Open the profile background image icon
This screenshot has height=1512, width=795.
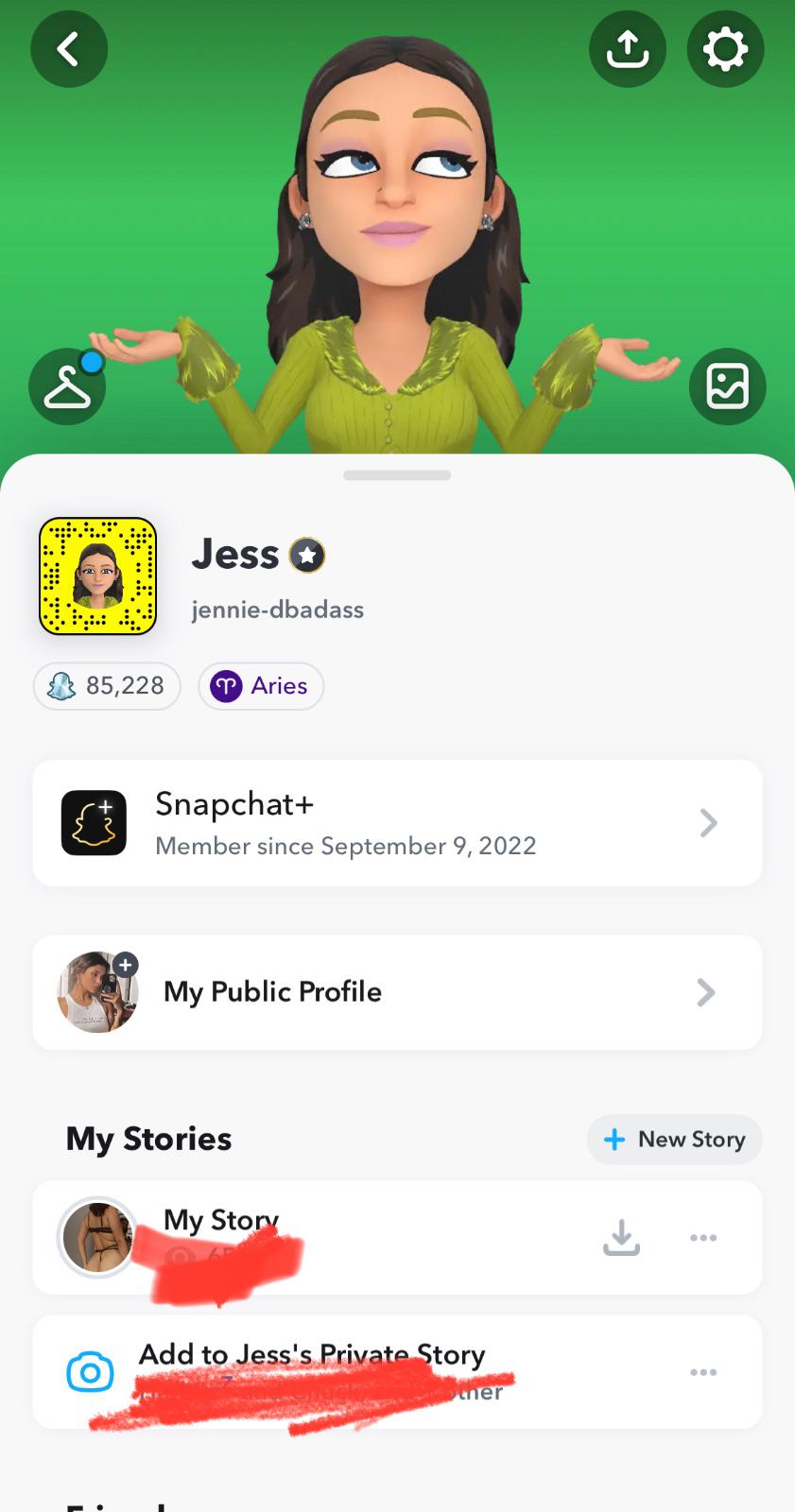click(727, 387)
